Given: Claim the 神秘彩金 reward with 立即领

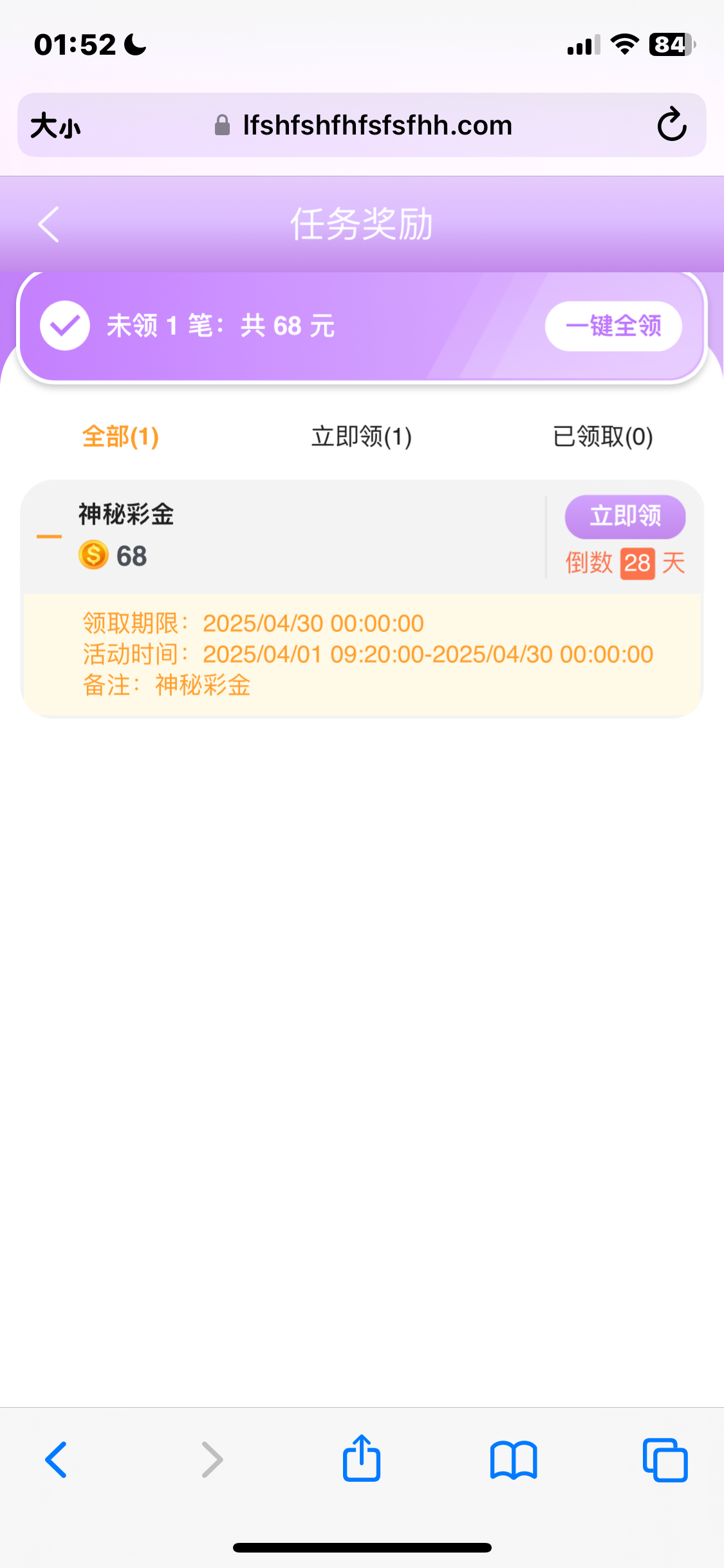Looking at the screenshot, I should [625, 517].
